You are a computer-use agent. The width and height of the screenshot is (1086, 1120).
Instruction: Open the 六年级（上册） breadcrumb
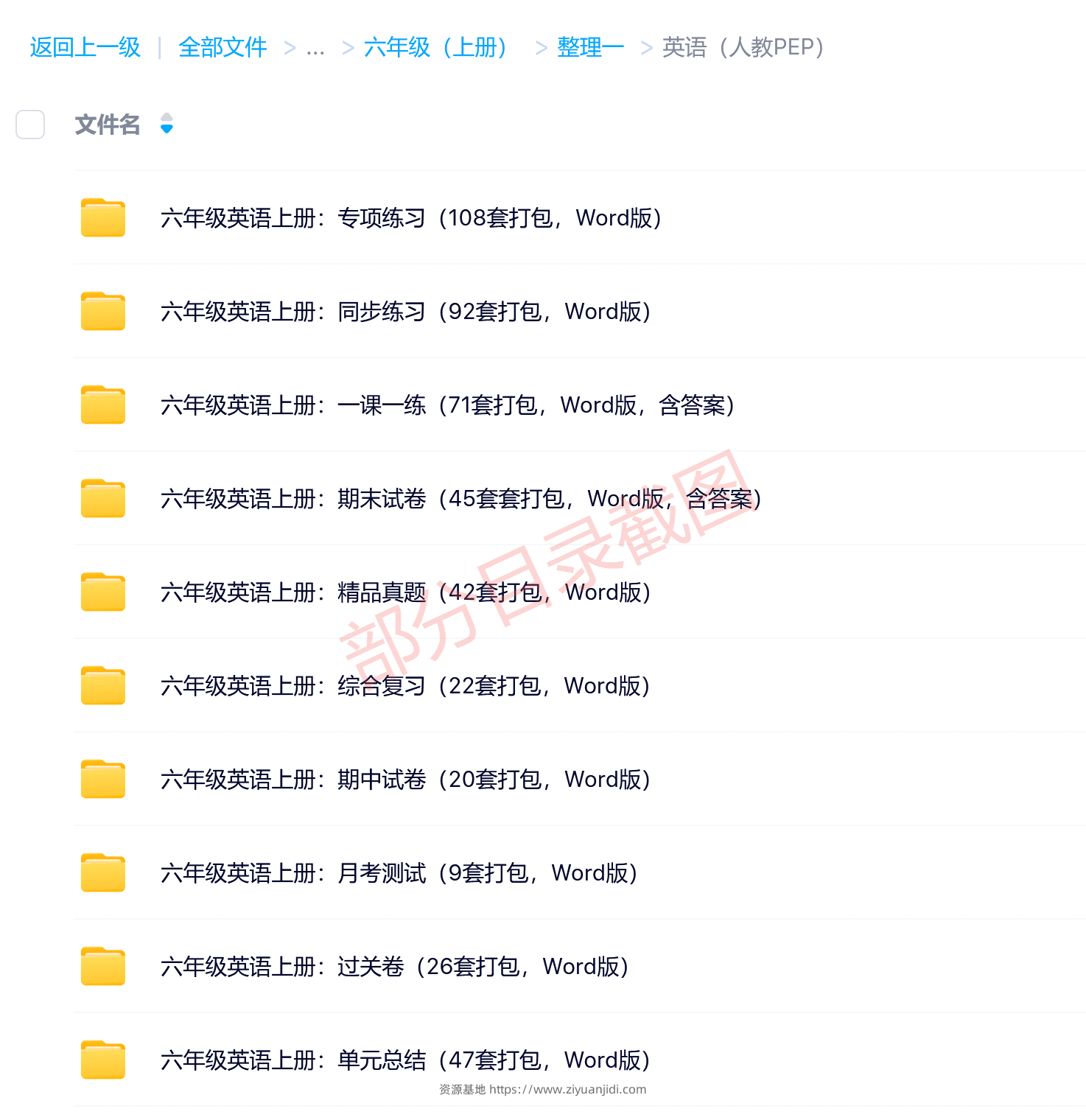coord(435,47)
